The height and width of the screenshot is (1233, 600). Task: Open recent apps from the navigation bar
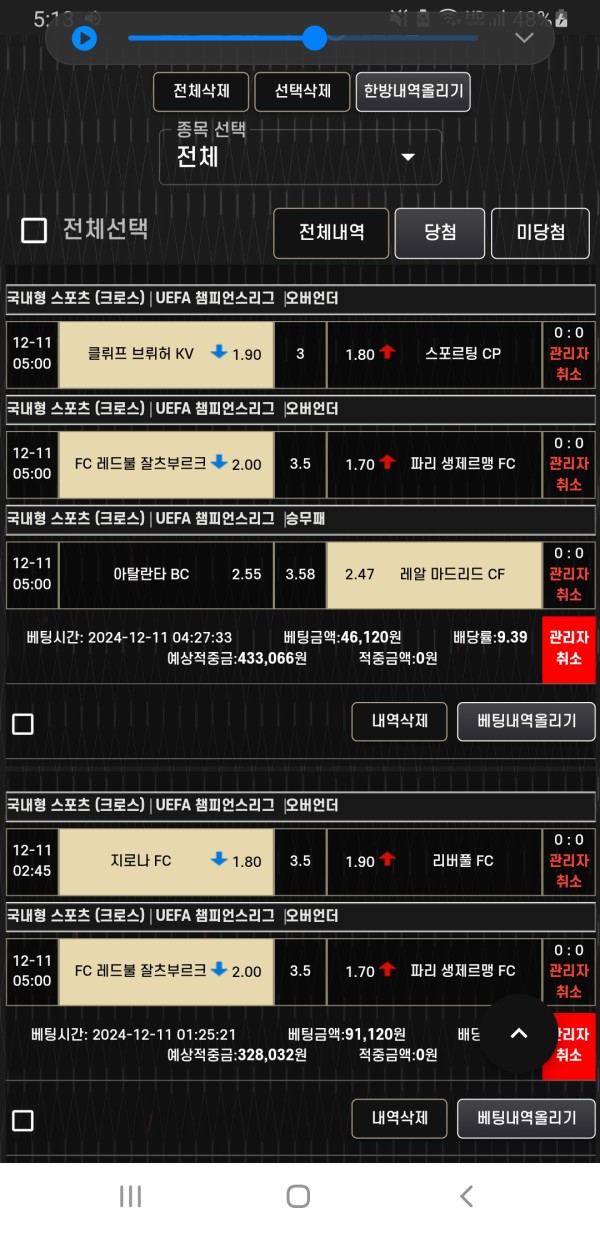(x=131, y=1196)
